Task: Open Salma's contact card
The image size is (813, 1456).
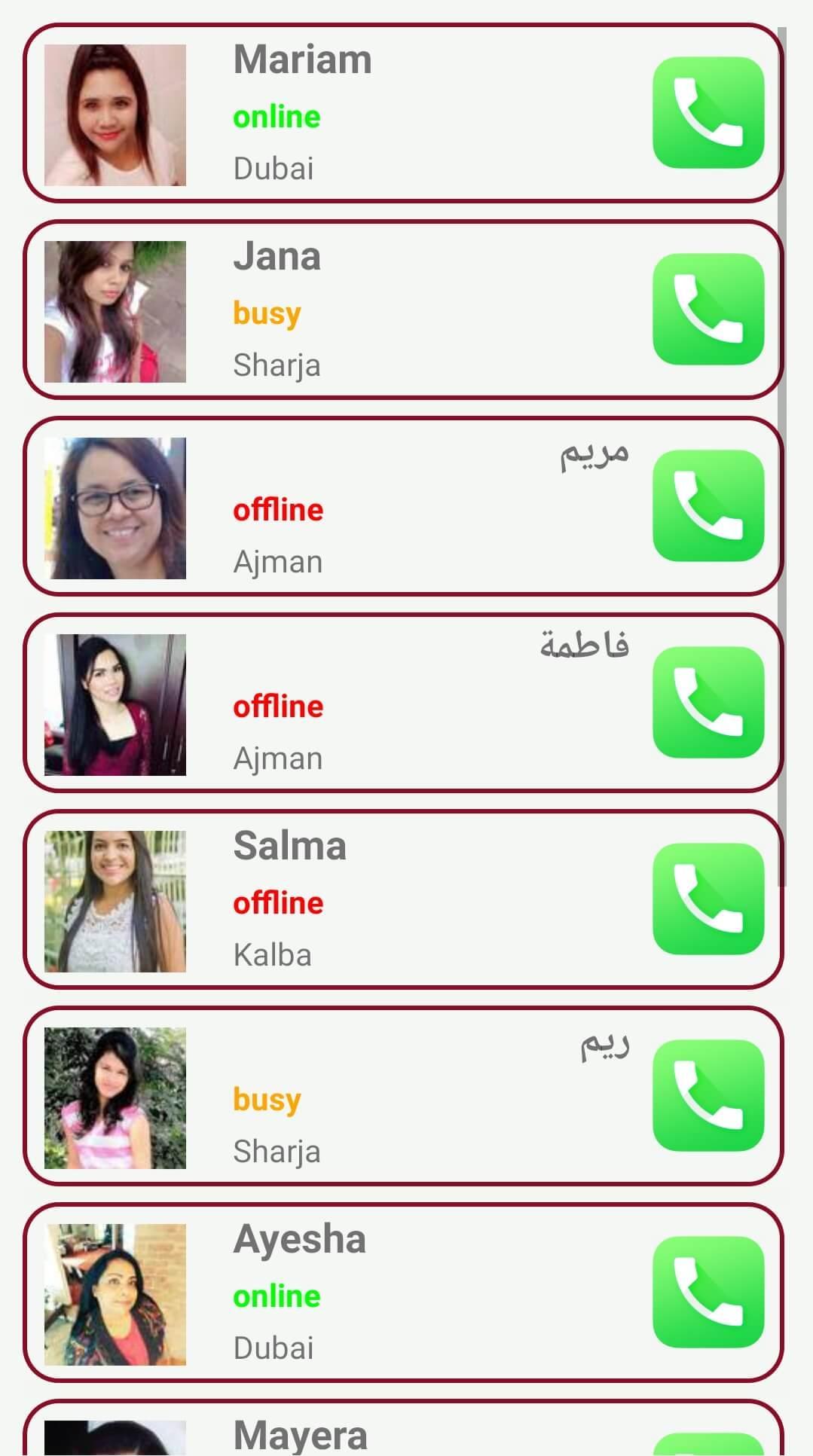Action: (x=404, y=899)
